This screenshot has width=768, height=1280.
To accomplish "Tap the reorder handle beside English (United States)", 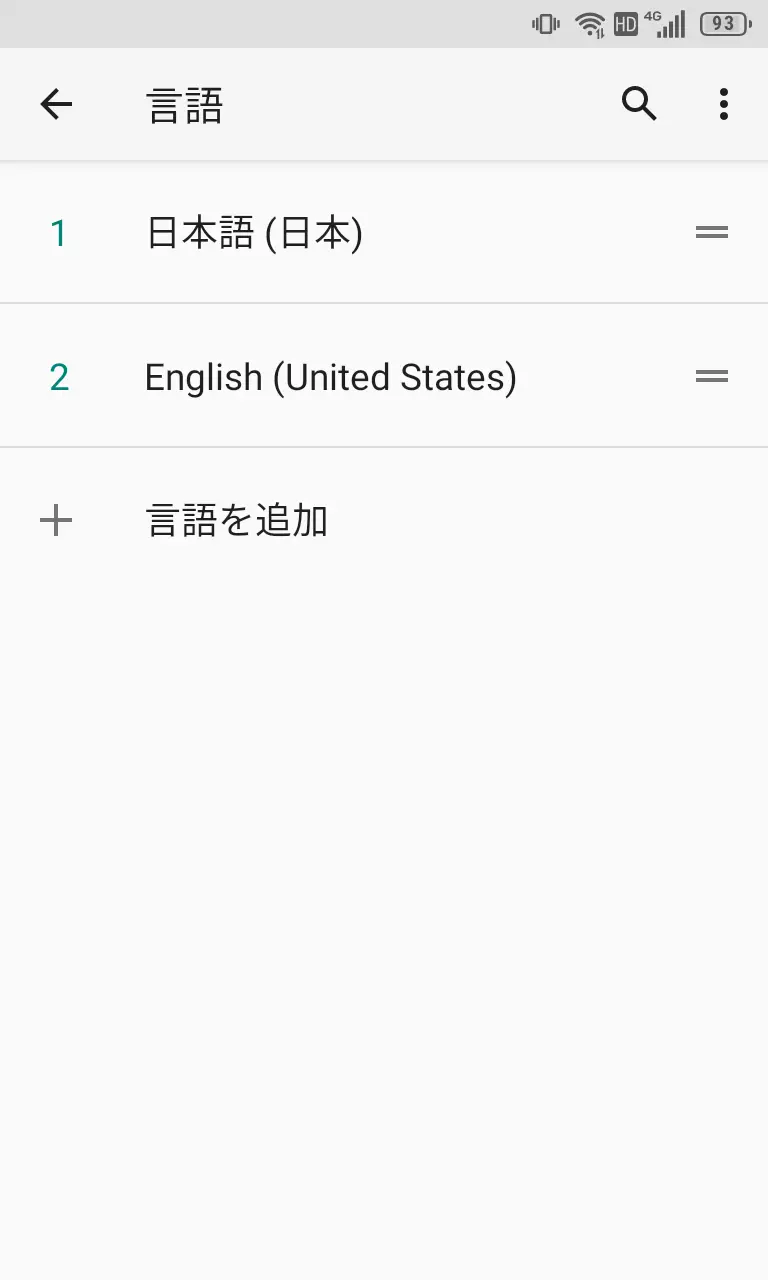I will pos(711,377).
